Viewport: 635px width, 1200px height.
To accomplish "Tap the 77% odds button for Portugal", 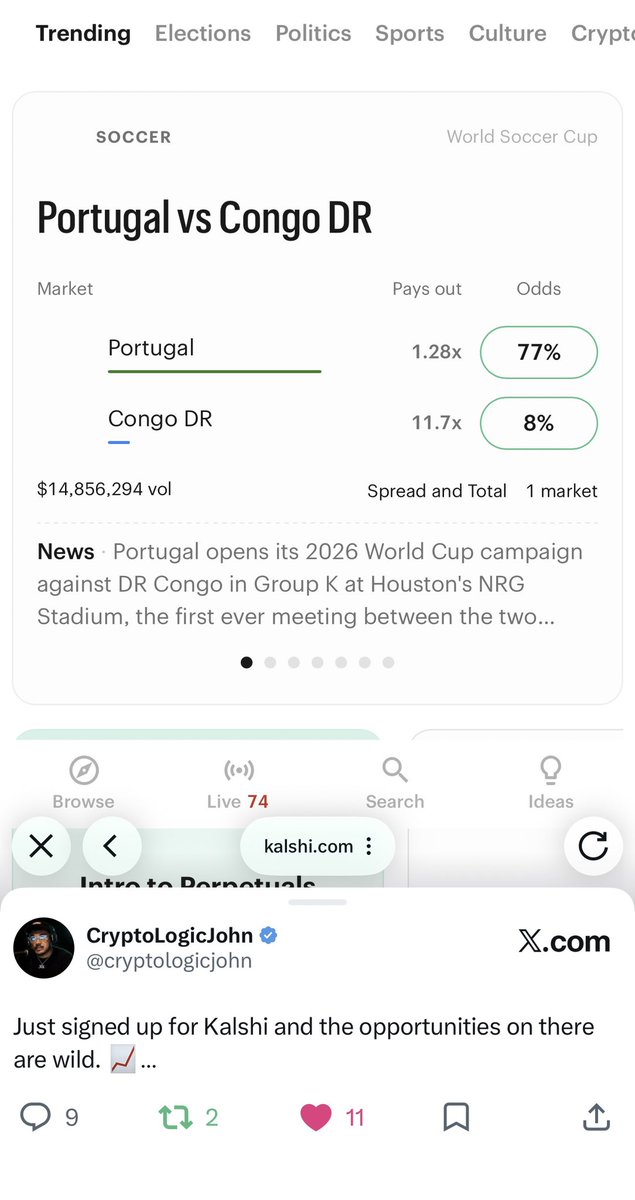I will coord(538,352).
